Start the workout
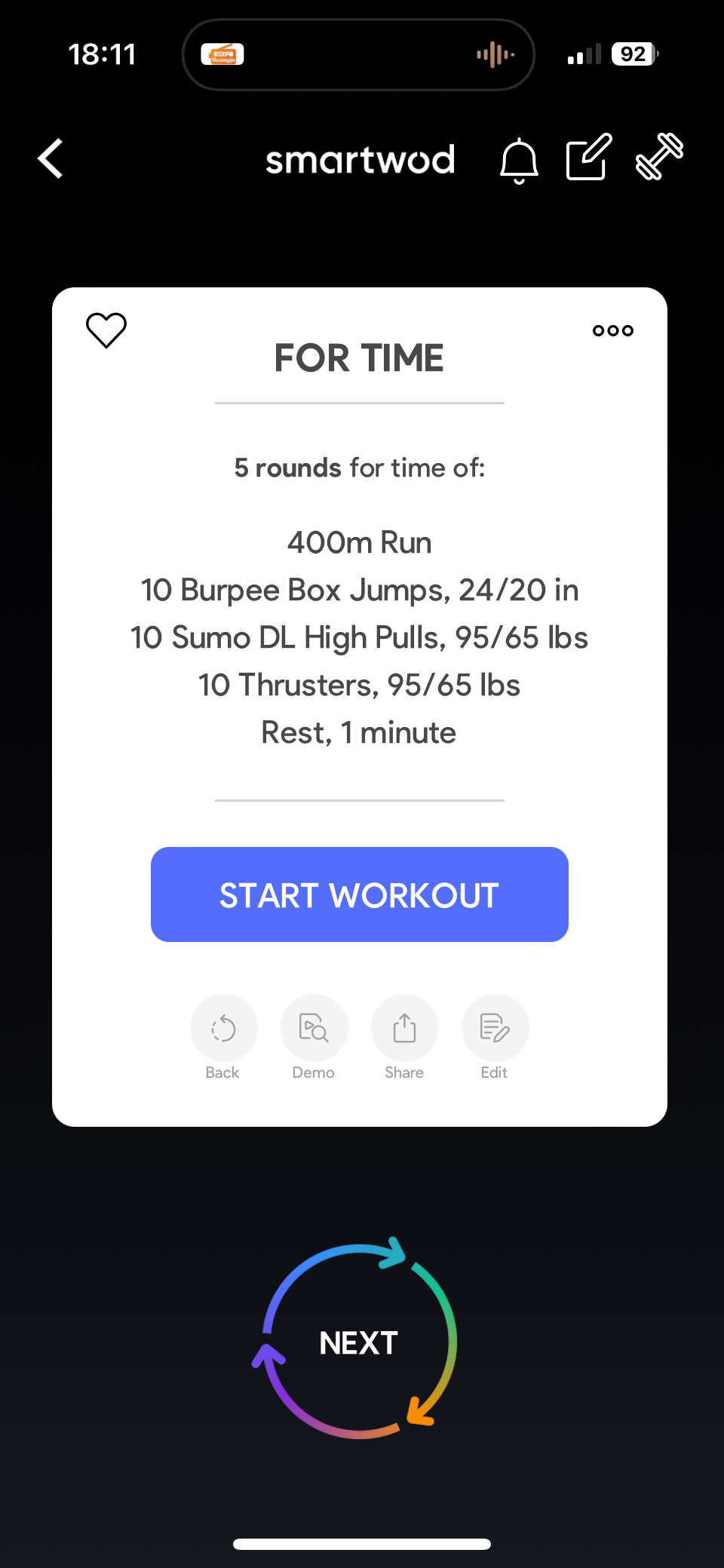 click(359, 894)
